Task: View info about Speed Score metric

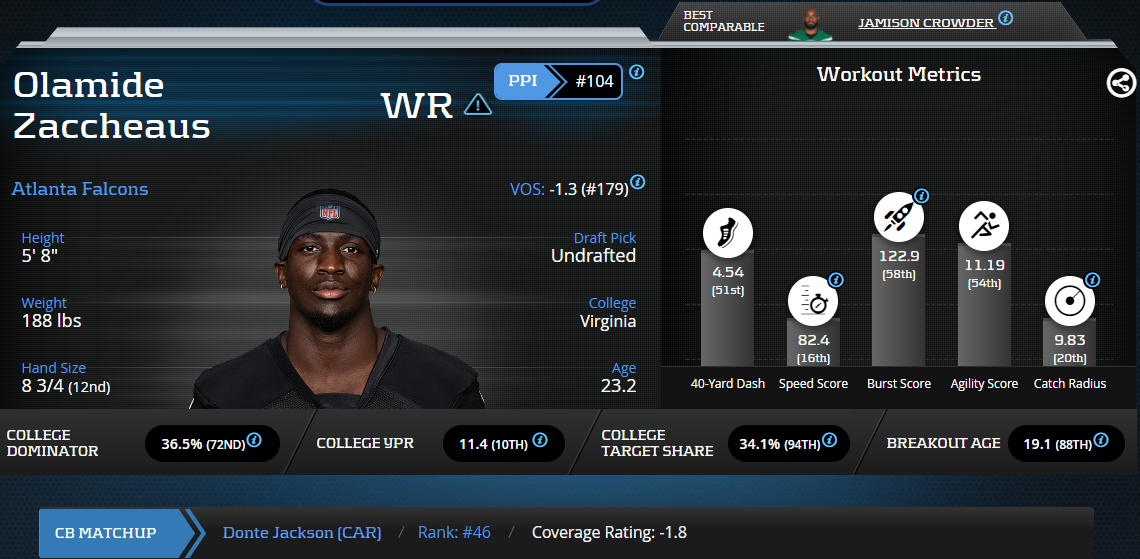Action: pyautogui.click(x=836, y=280)
